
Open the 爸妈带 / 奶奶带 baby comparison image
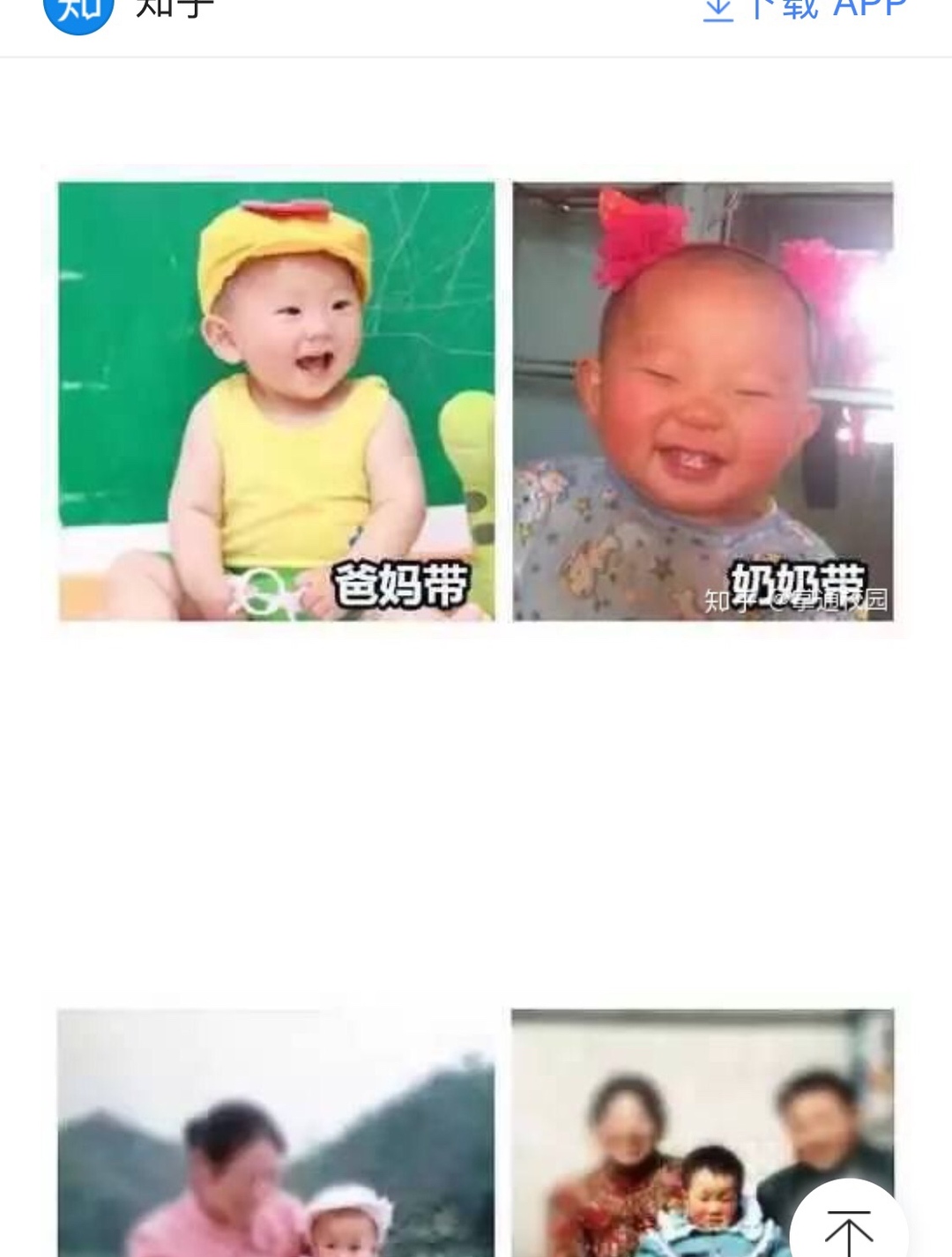[476, 401]
